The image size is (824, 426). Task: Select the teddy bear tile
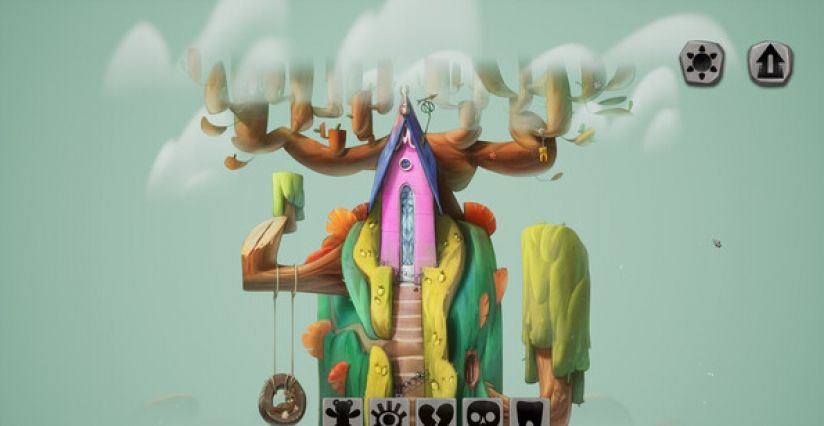pyautogui.click(x=341, y=412)
